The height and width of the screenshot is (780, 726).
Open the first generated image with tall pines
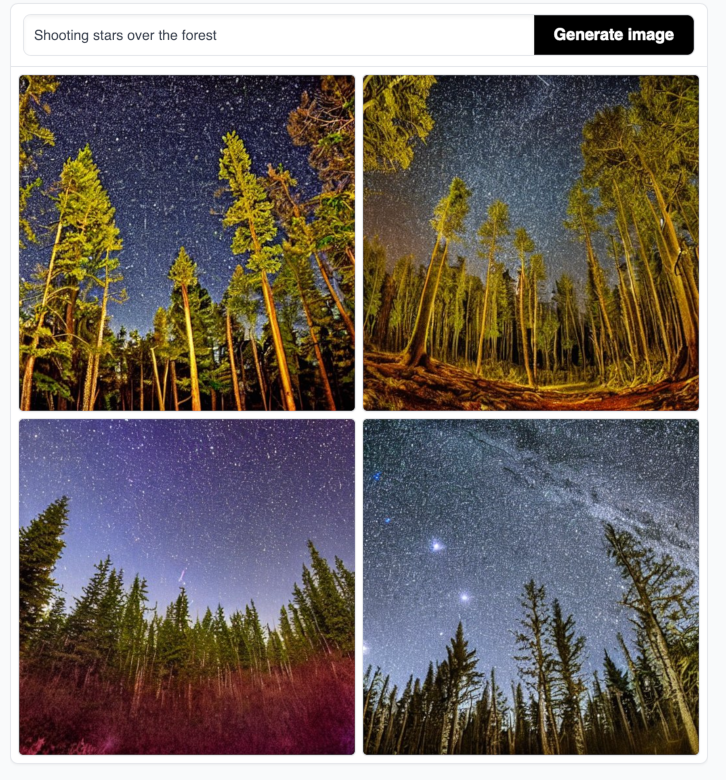click(x=187, y=243)
